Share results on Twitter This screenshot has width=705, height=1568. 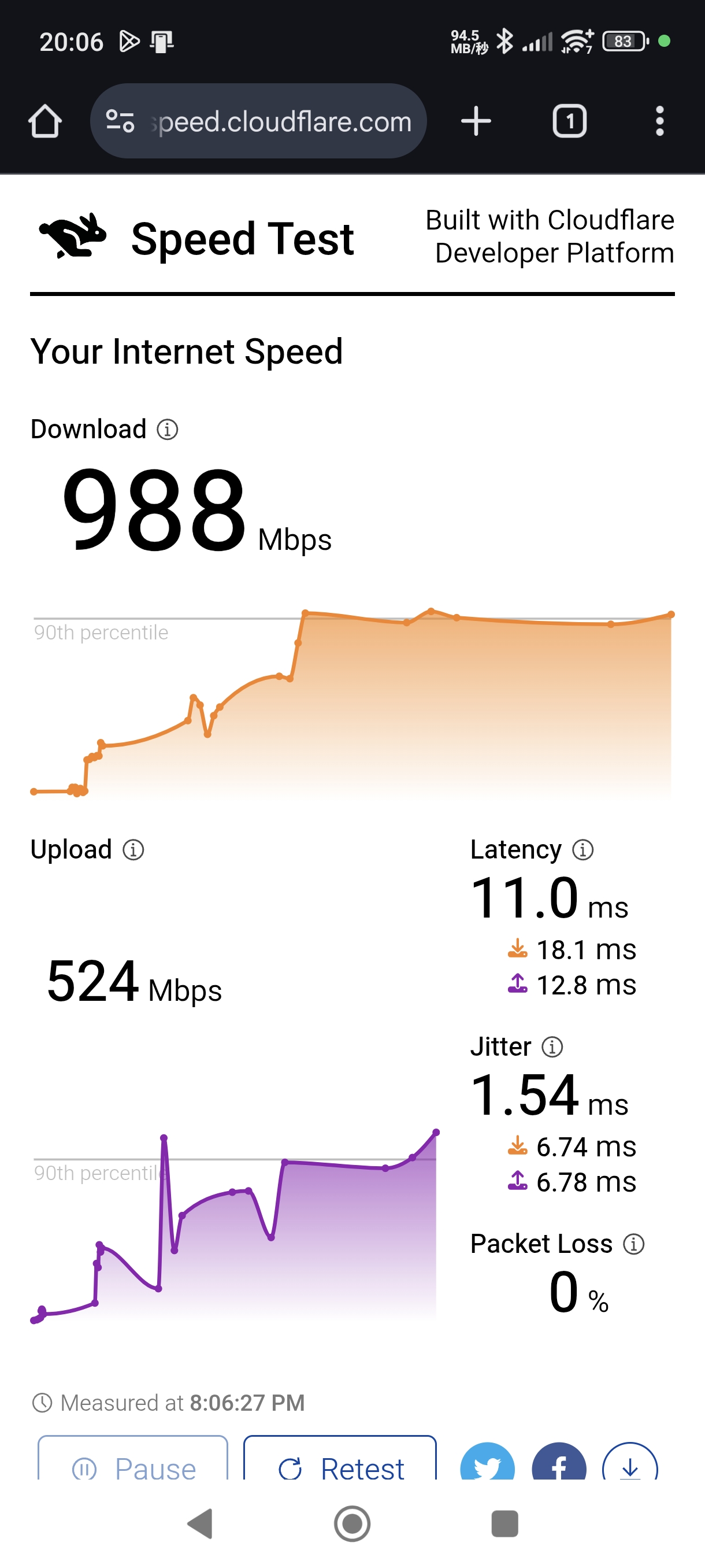(x=487, y=1464)
